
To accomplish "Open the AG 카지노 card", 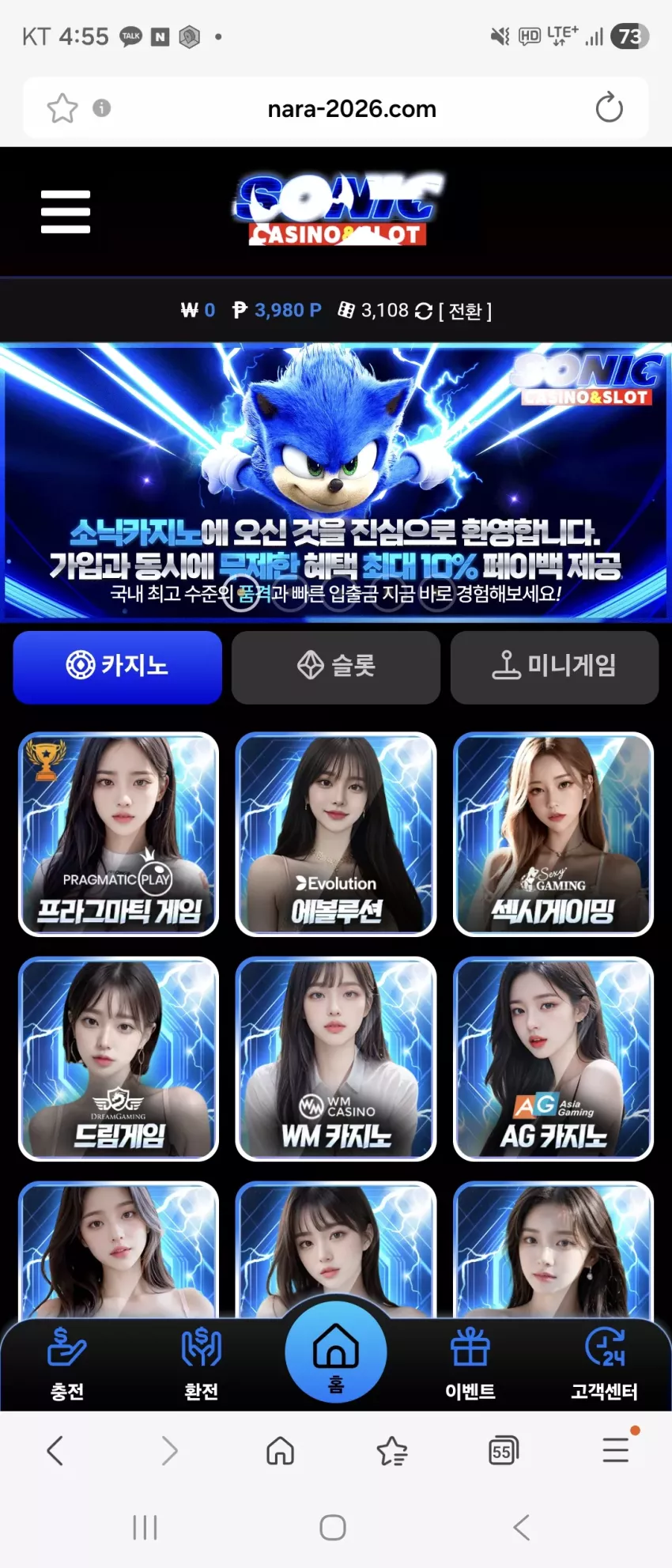I will (553, 1059).
